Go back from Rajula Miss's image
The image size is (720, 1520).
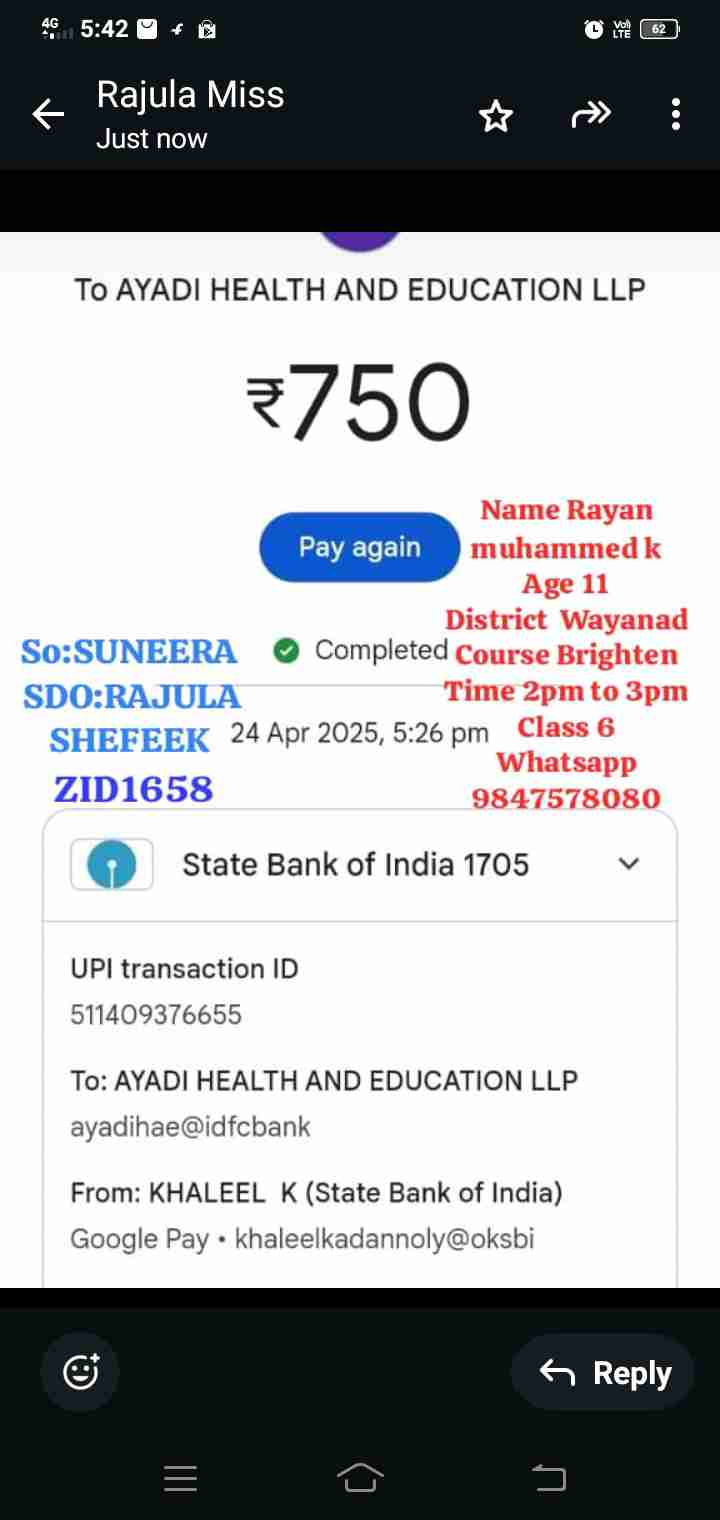48,115
